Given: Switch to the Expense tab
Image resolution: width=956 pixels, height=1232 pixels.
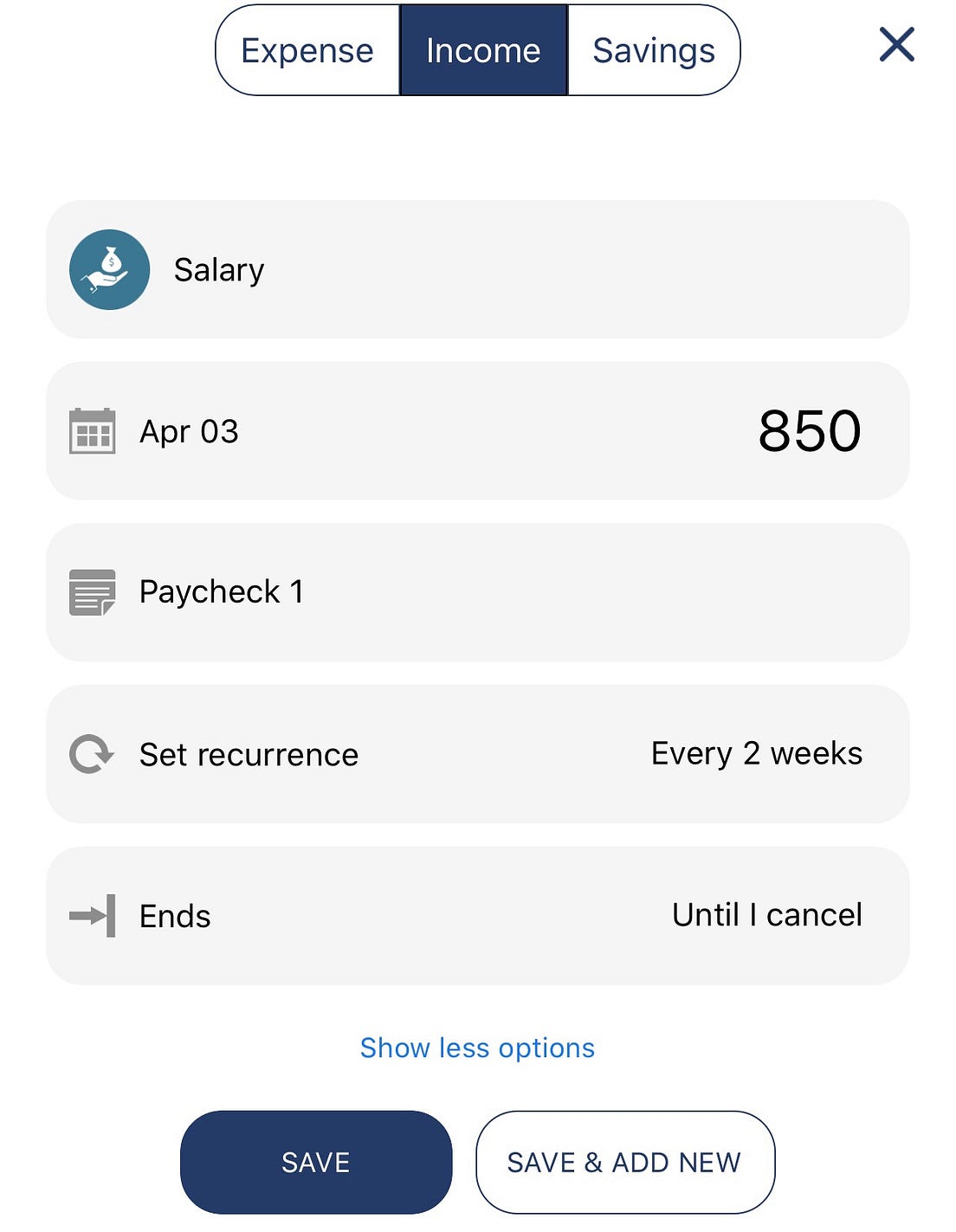Looking at the screenshot, I should pos(307,50).
